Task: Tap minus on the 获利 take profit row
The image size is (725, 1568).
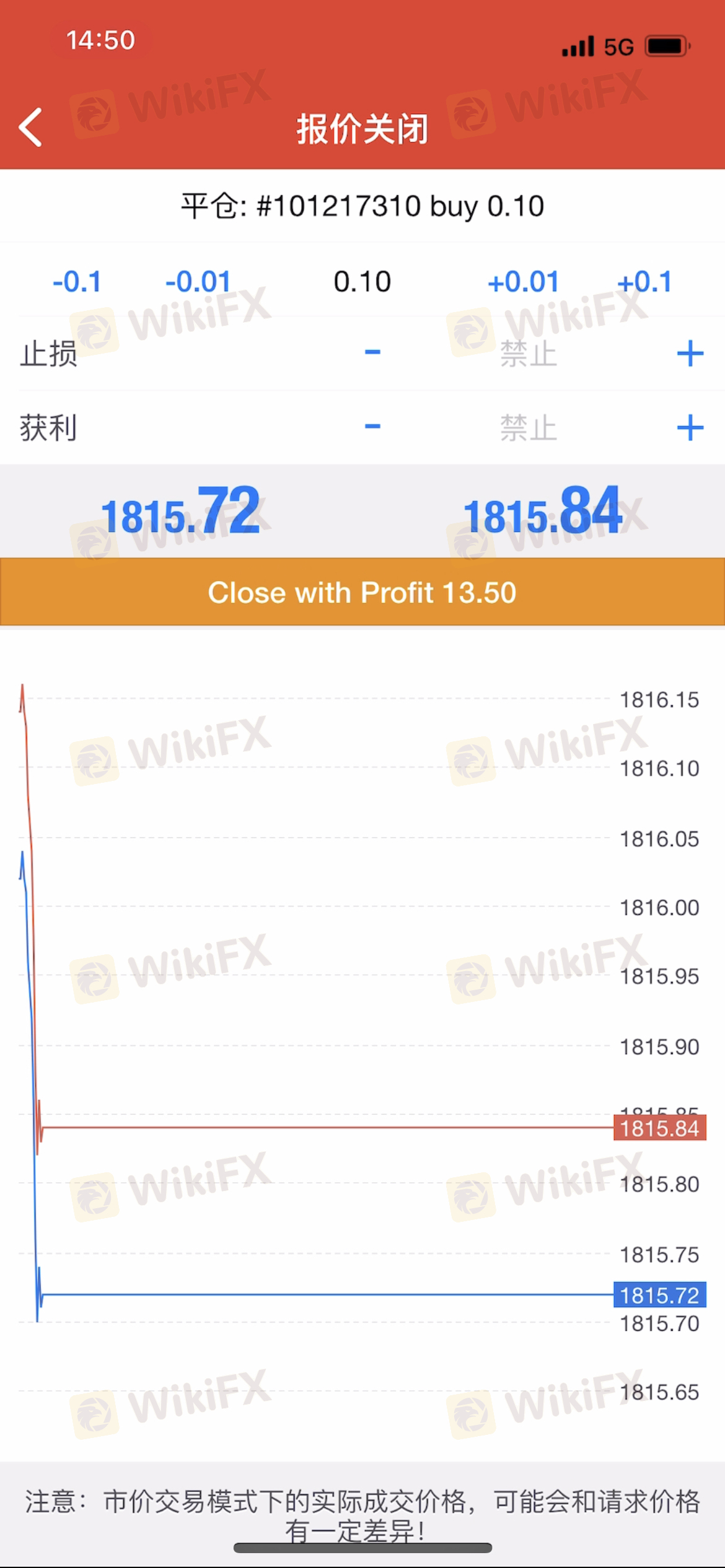Action: [x=372, y=427]
